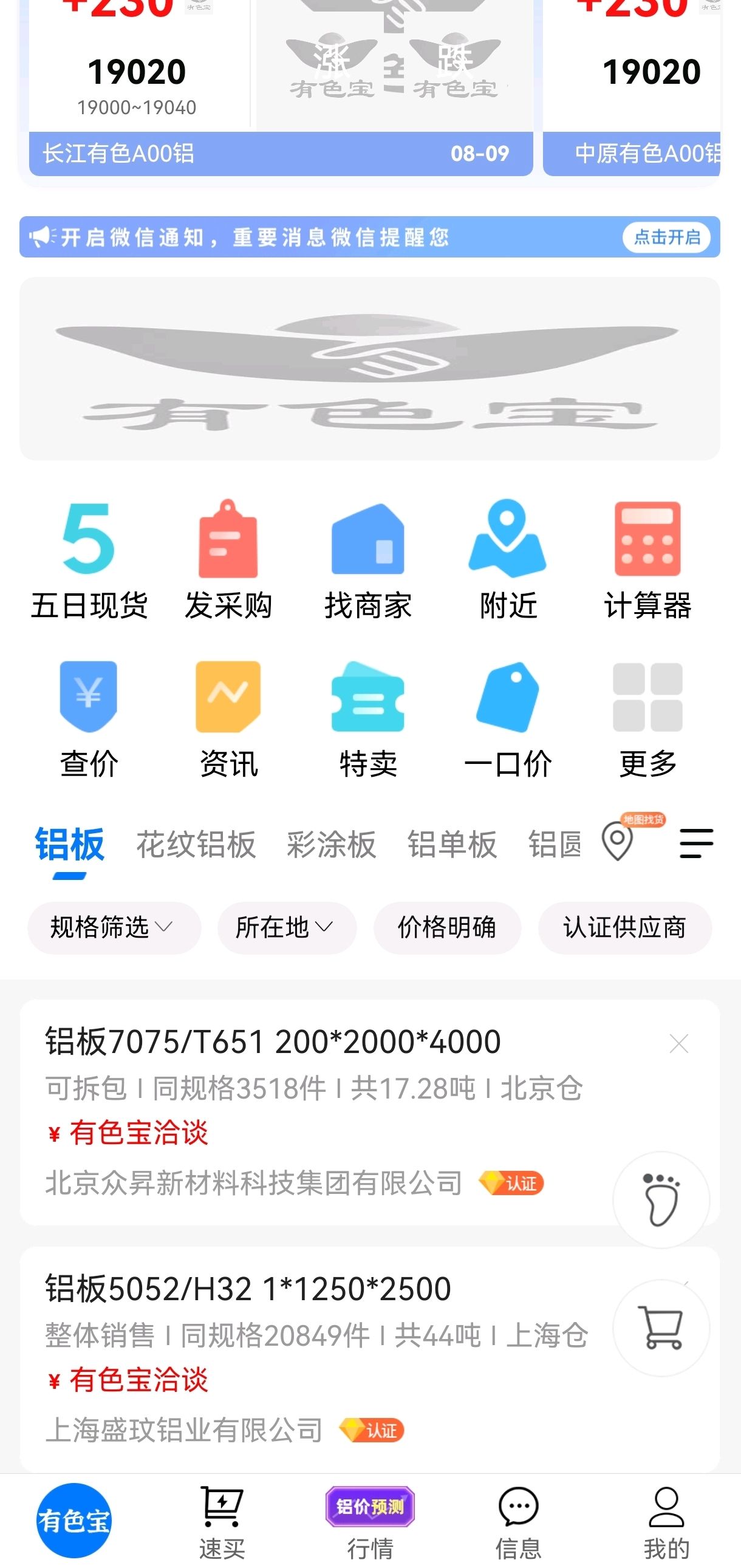Open the 找商家 merchant finder
This screenshot has width=741, height=1568.
point(367,560)
